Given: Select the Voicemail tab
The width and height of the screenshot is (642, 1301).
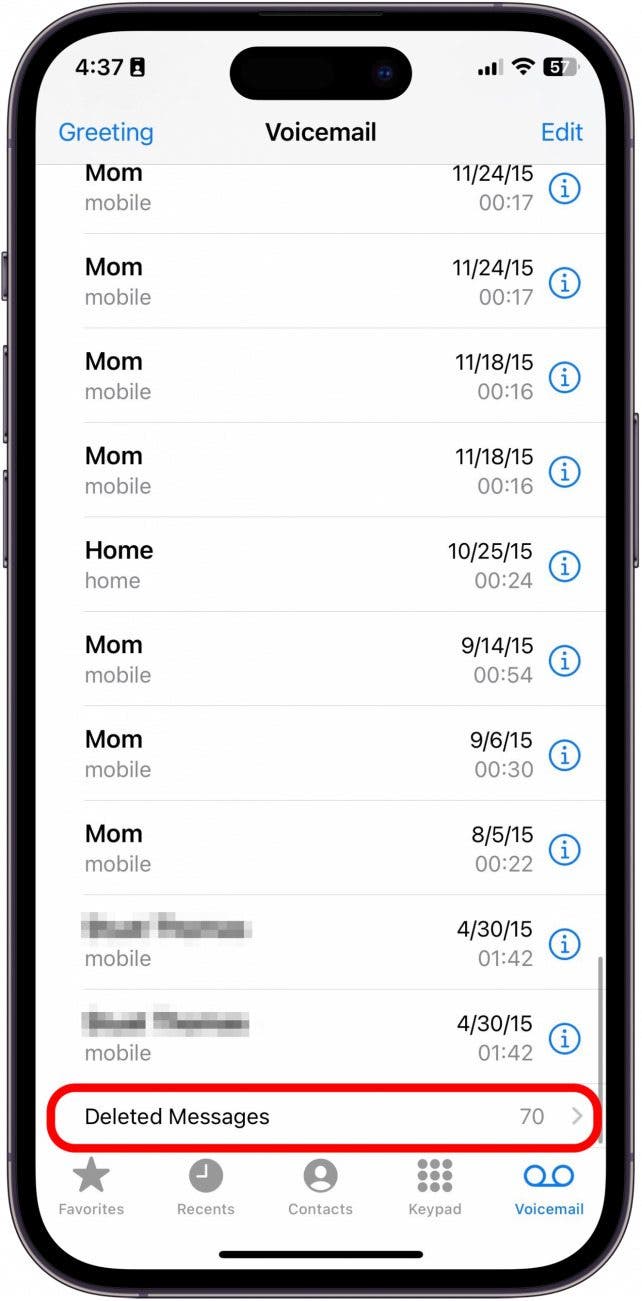Looking at the screenshot, I should click(x=549, y=1187).
